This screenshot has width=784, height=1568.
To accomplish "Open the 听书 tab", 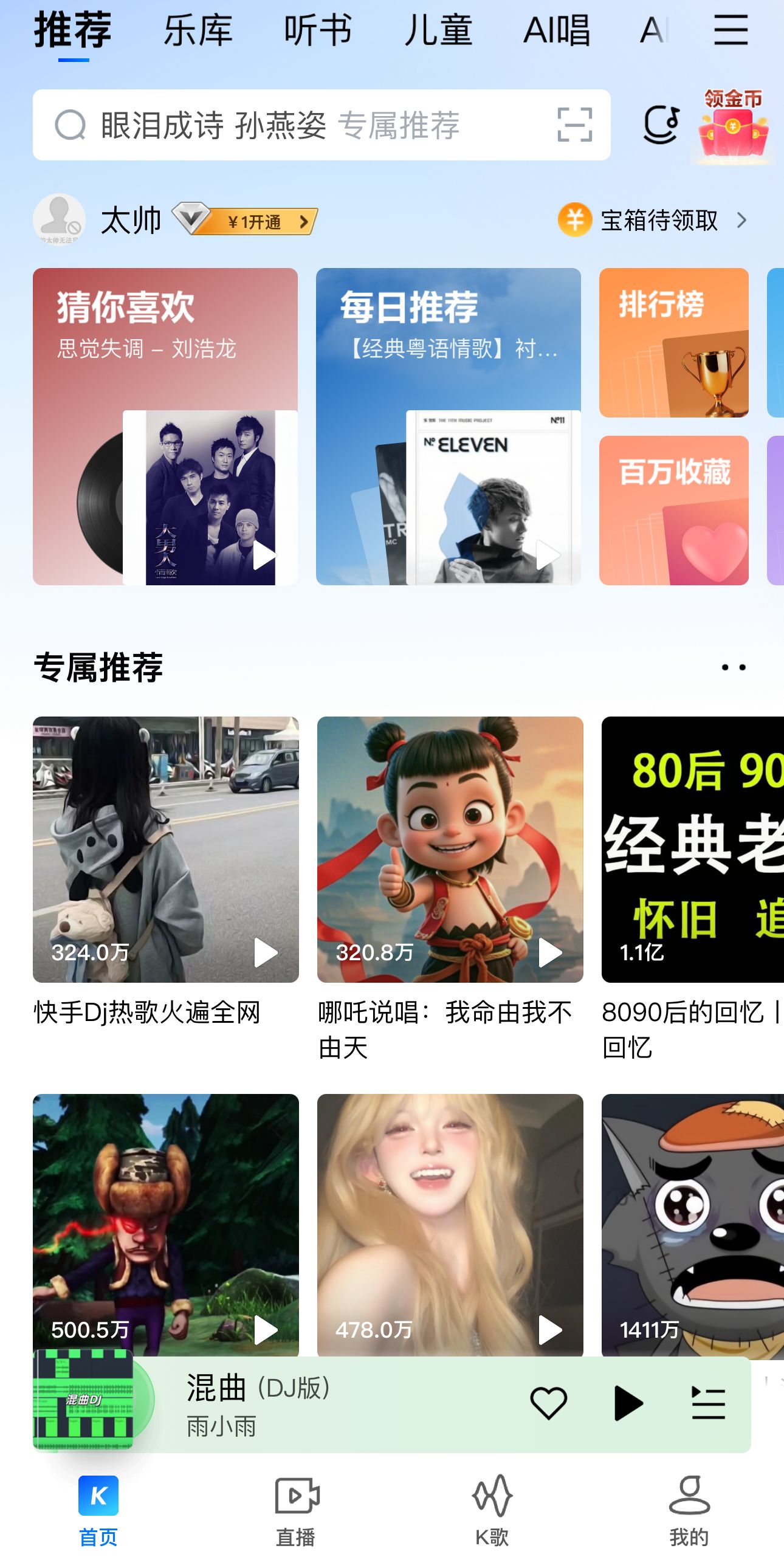I will (x=318, y=30).
